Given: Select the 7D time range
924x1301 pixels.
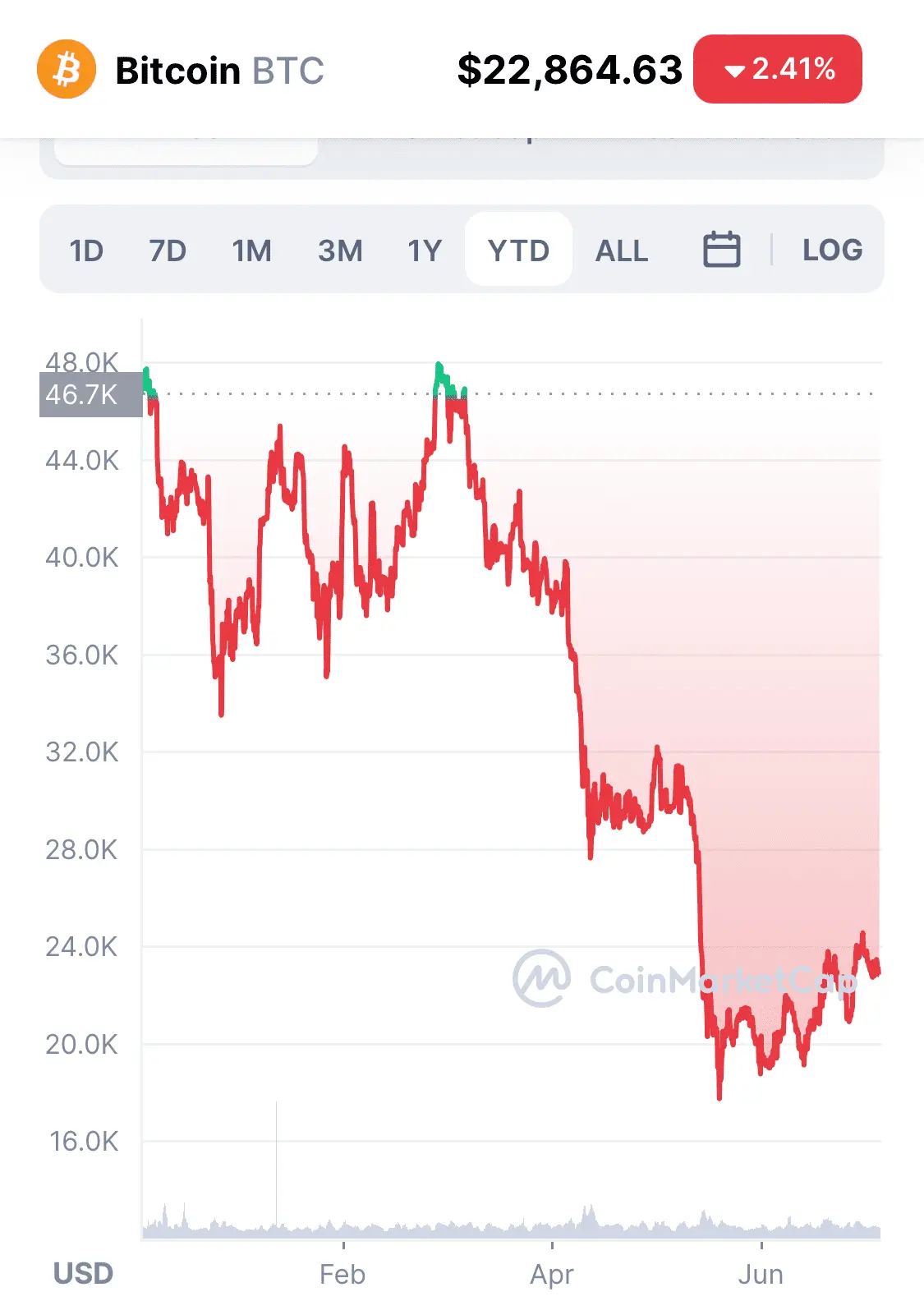Looking at the screenshot, I should click(x=168, y=250).
